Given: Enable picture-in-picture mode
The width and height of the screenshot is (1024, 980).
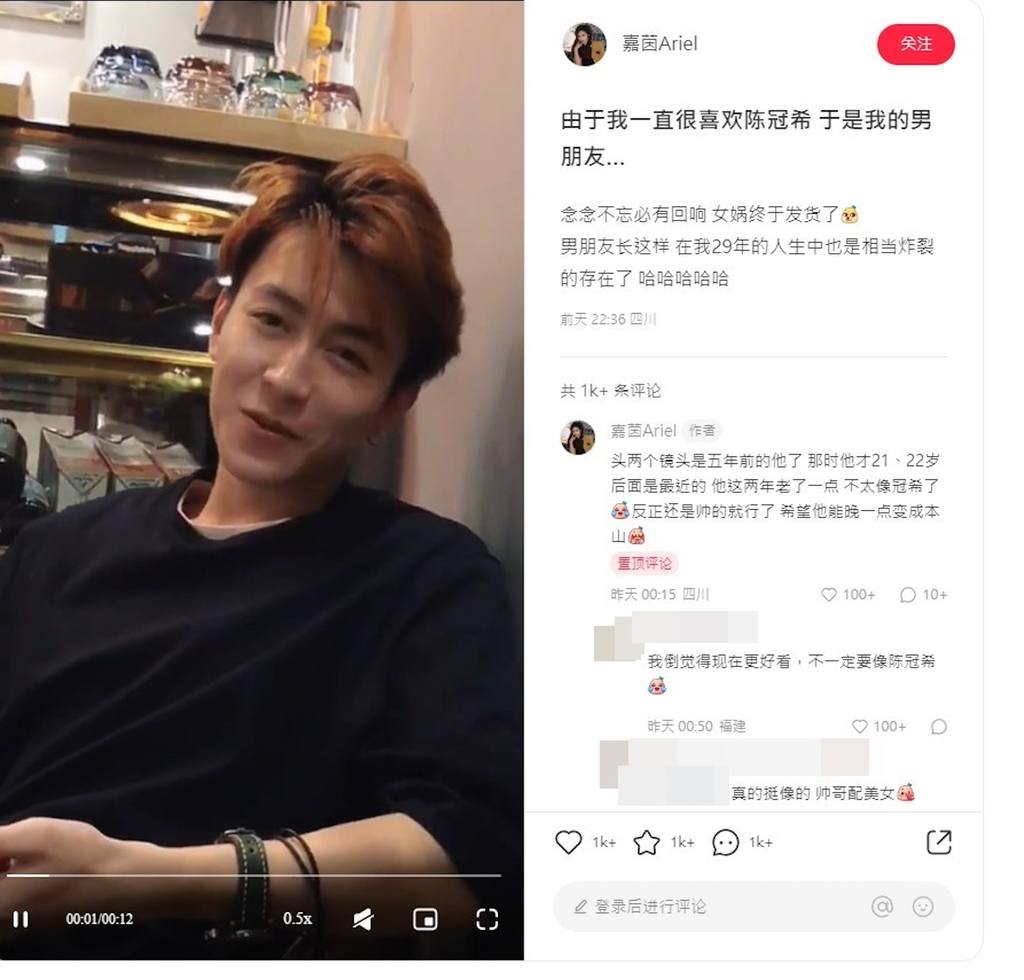Looking at the screenshot, I should 425,918.
